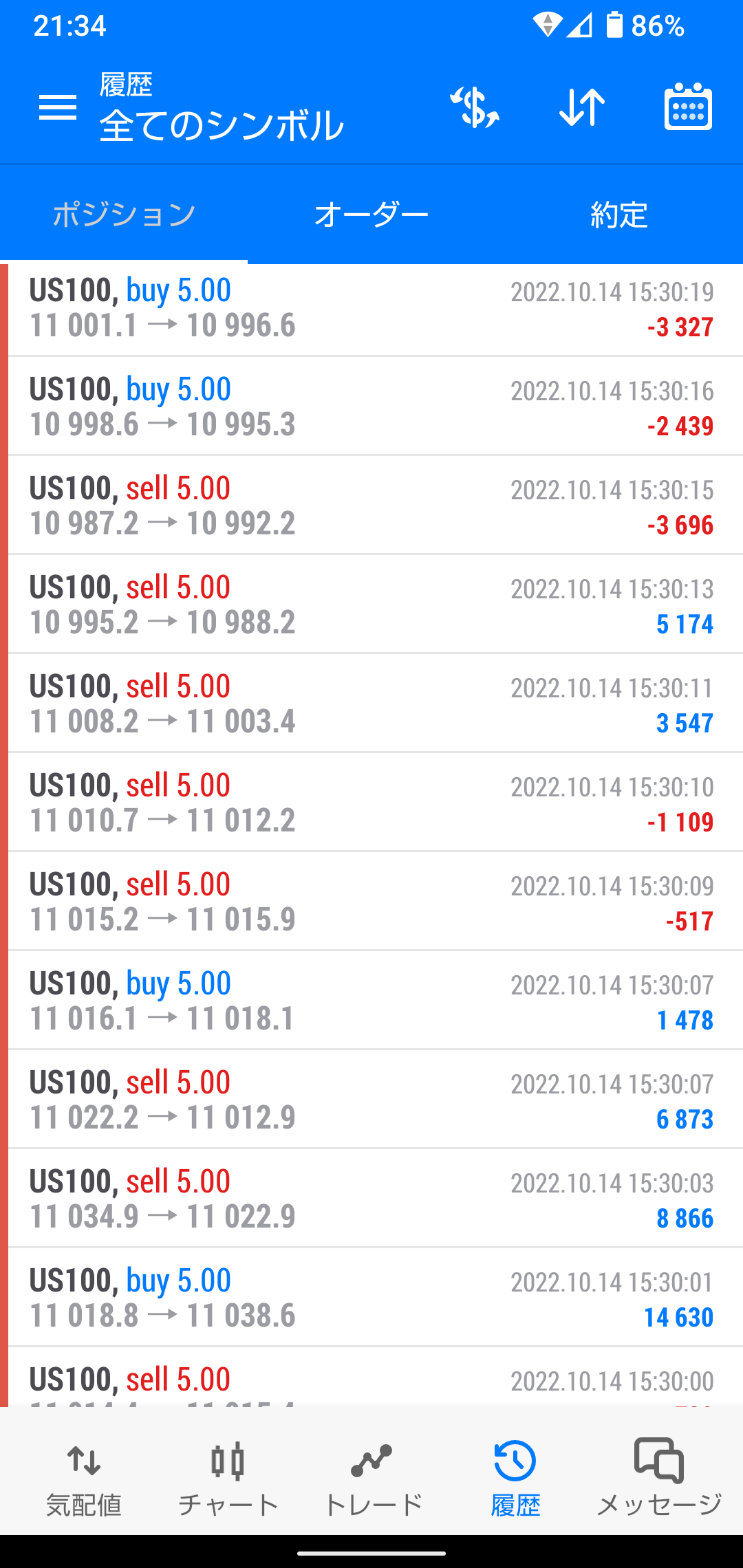
Task: Open the position with loss -3 696
Action: pos(371,506)
